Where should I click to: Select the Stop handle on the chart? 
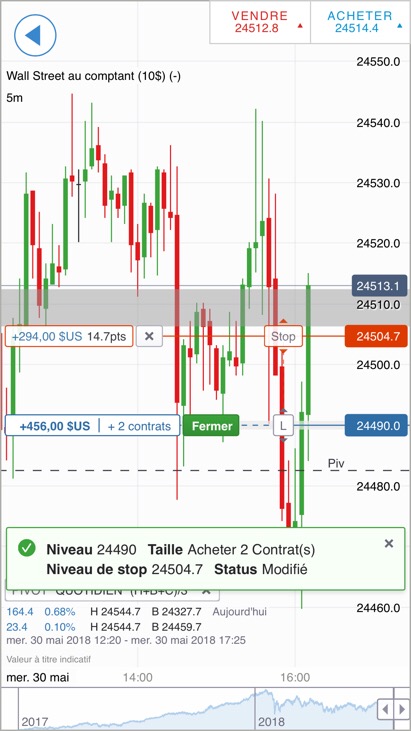(x=283, y=336)
